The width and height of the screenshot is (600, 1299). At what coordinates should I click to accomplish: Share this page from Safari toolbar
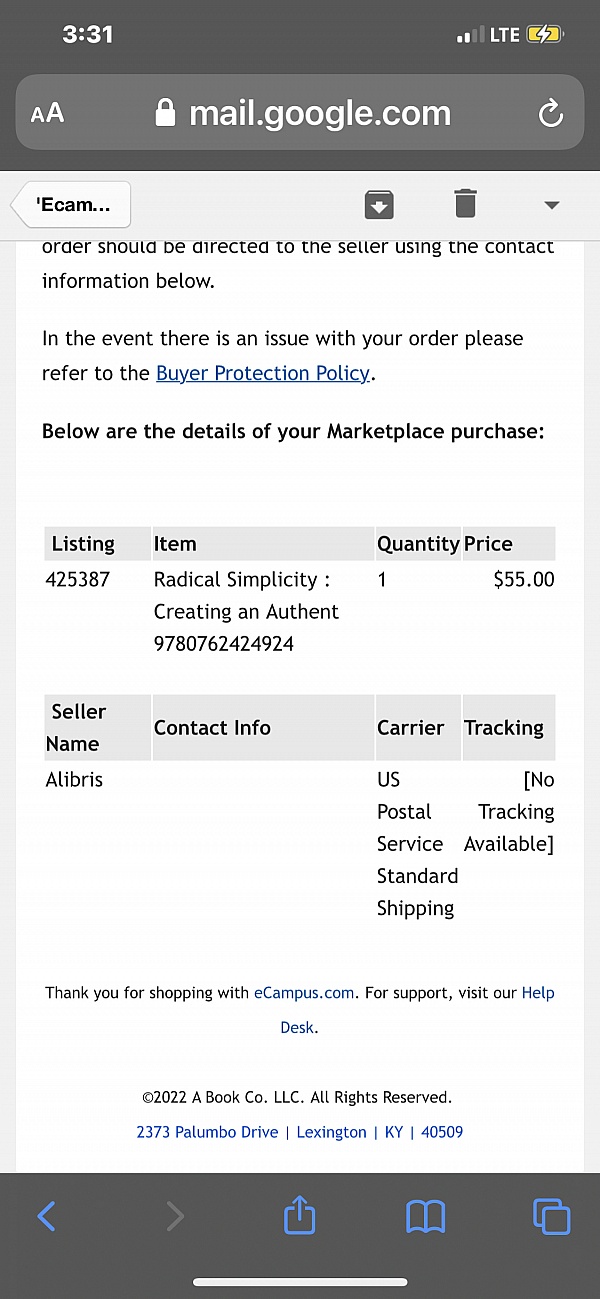click(x=300, y=1215)
